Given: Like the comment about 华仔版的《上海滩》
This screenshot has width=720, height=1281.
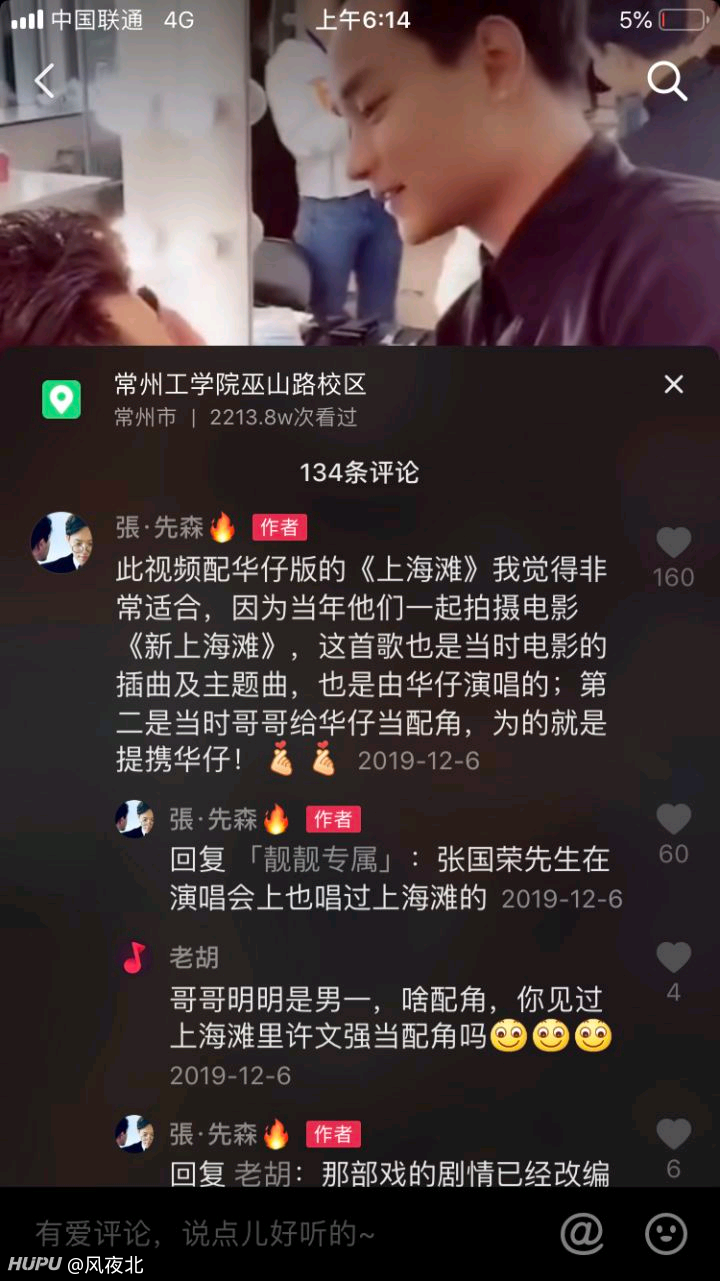Looking at the screenshot, I should pyautogui.click(x=674, y=543).
